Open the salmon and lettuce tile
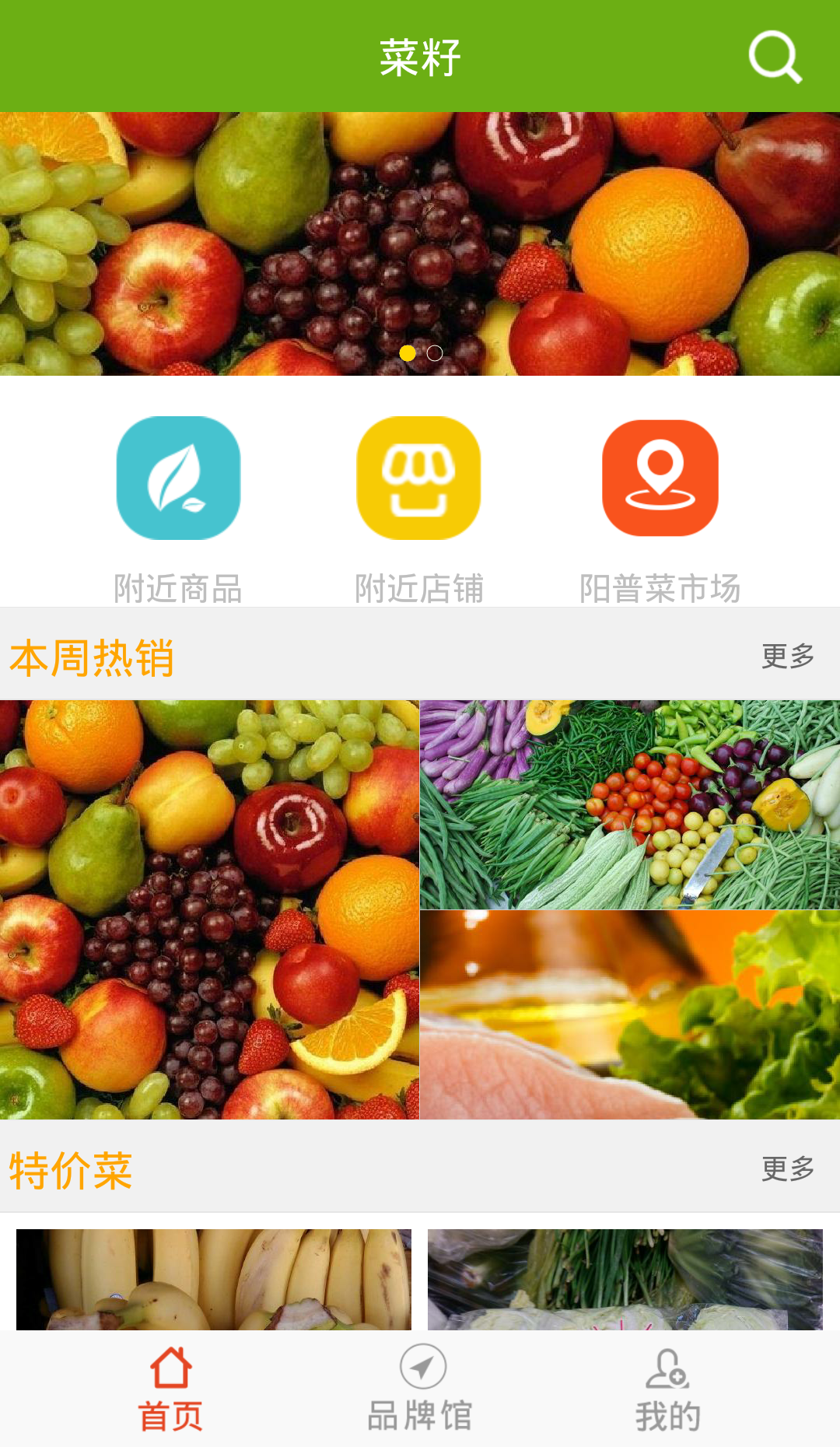This screenshot has width=840, height=1447. tap(629, 1014)
